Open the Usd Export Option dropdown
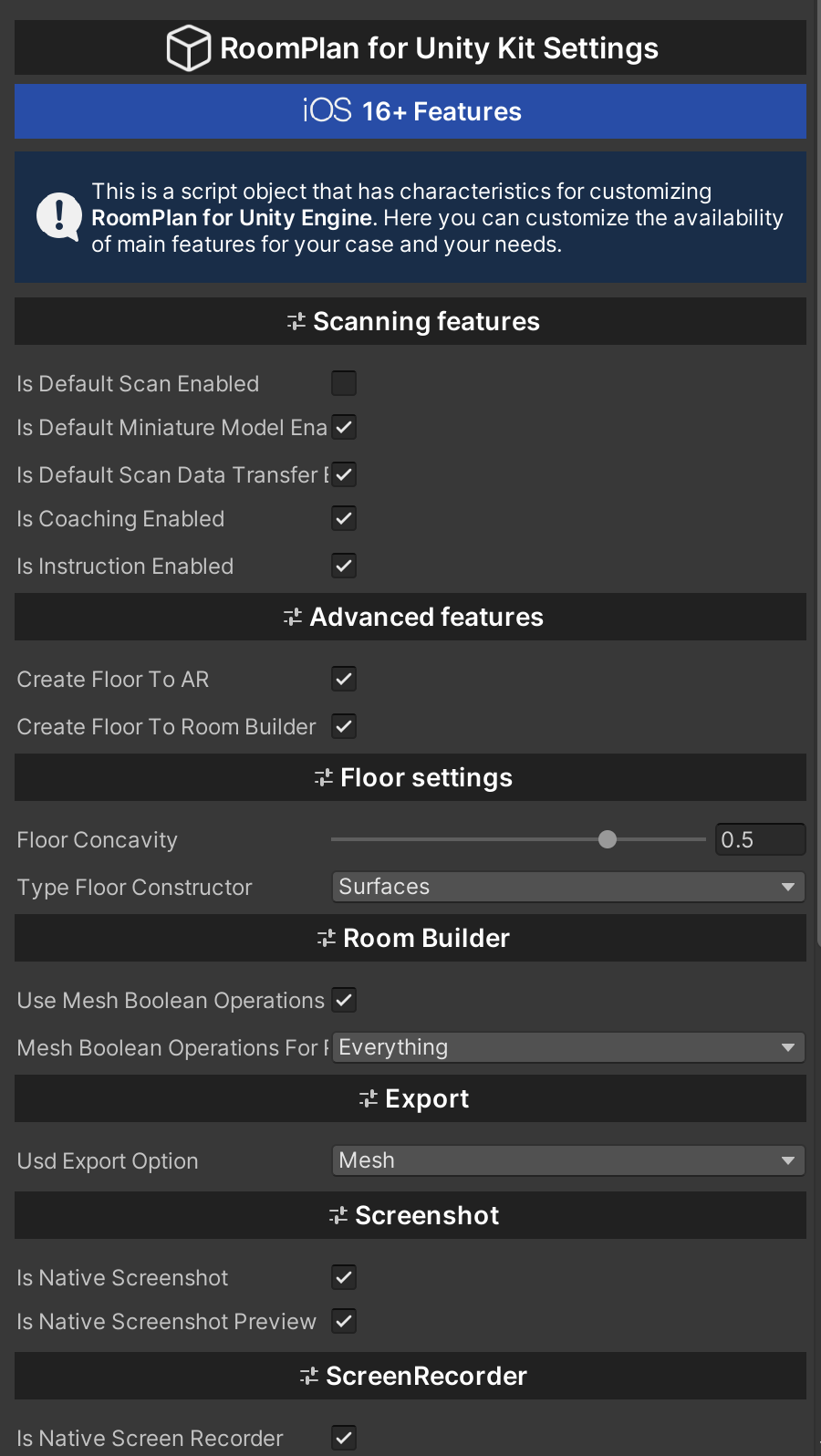This screenshot has width=821, height=1456. [568, 1160]
